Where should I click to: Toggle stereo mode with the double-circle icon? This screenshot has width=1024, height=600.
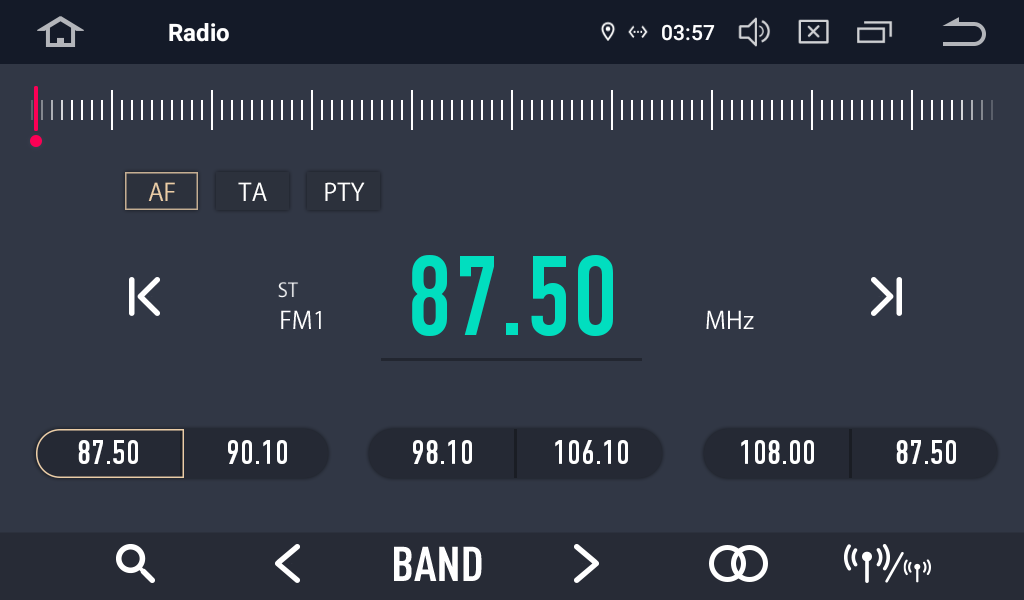[x=738, y=564]
